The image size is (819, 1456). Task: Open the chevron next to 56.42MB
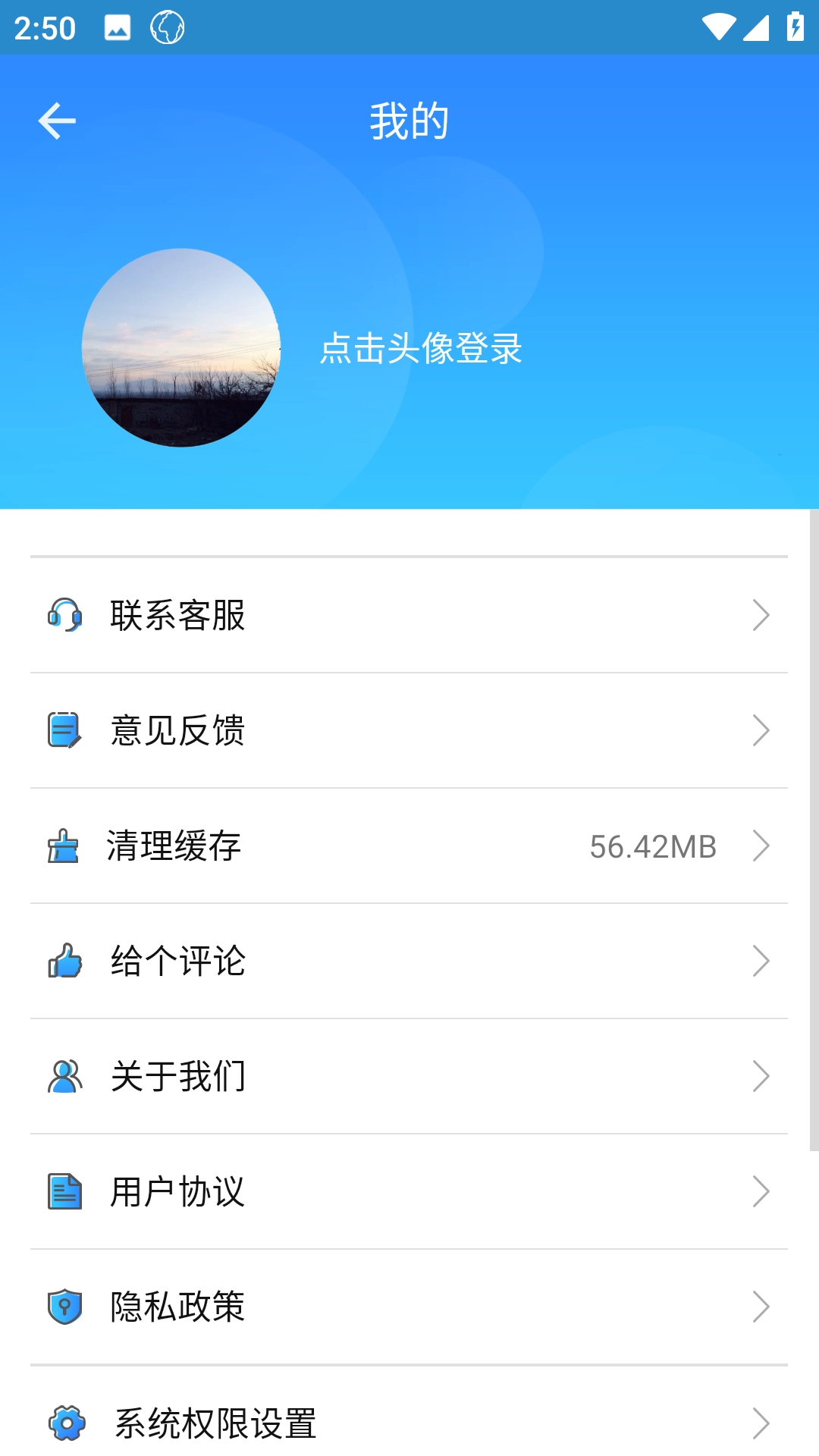[762, 846]
